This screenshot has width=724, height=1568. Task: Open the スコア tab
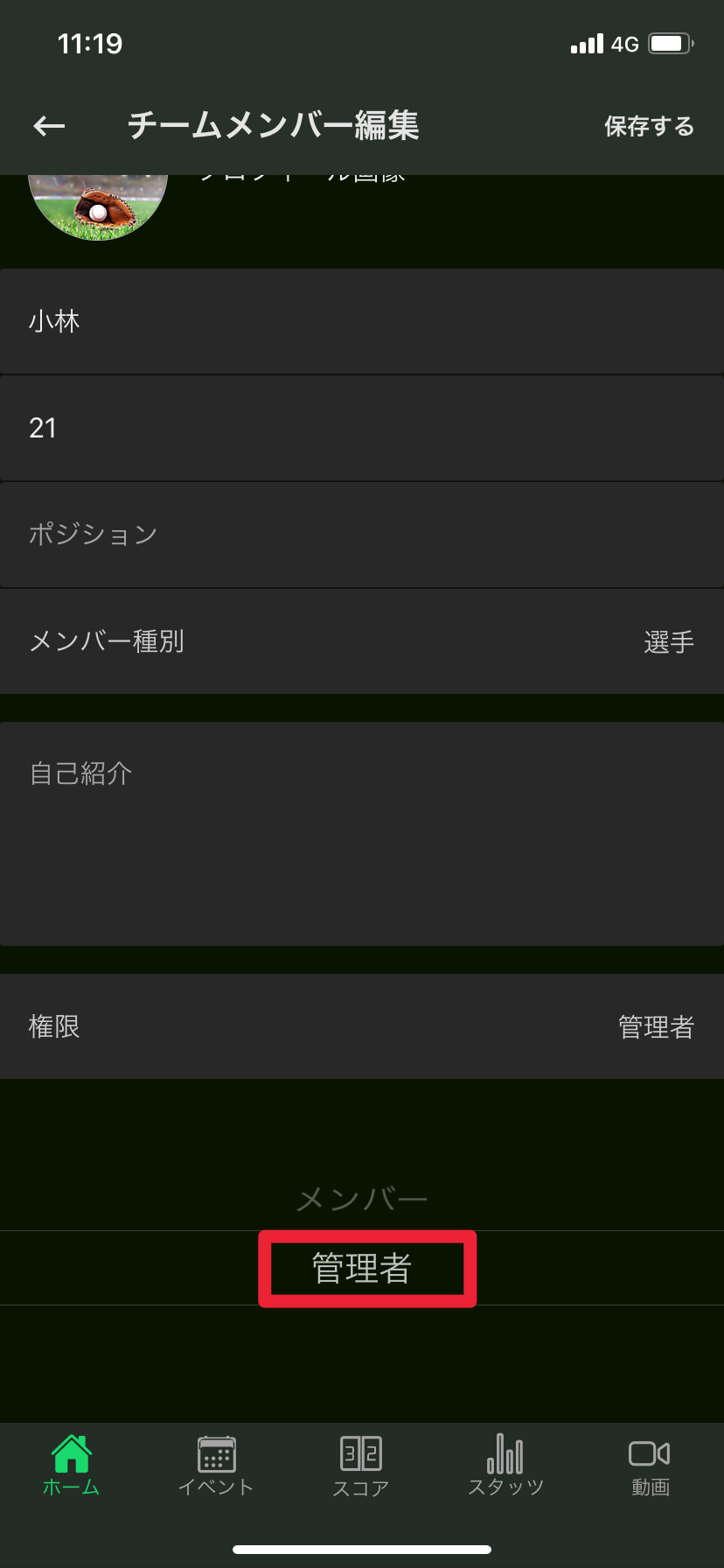[x=361, y=1466]
